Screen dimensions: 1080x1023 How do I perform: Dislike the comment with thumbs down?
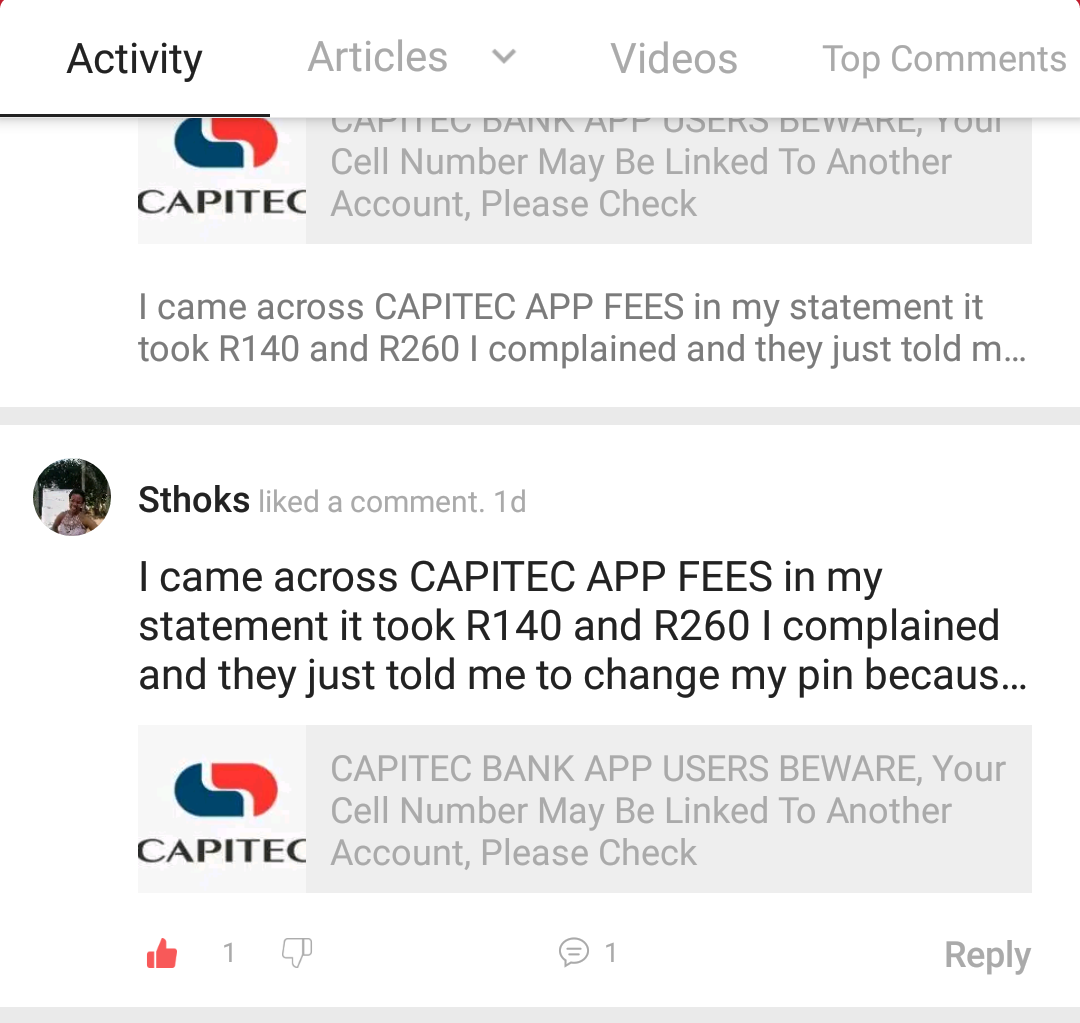(x=297, y=952)
